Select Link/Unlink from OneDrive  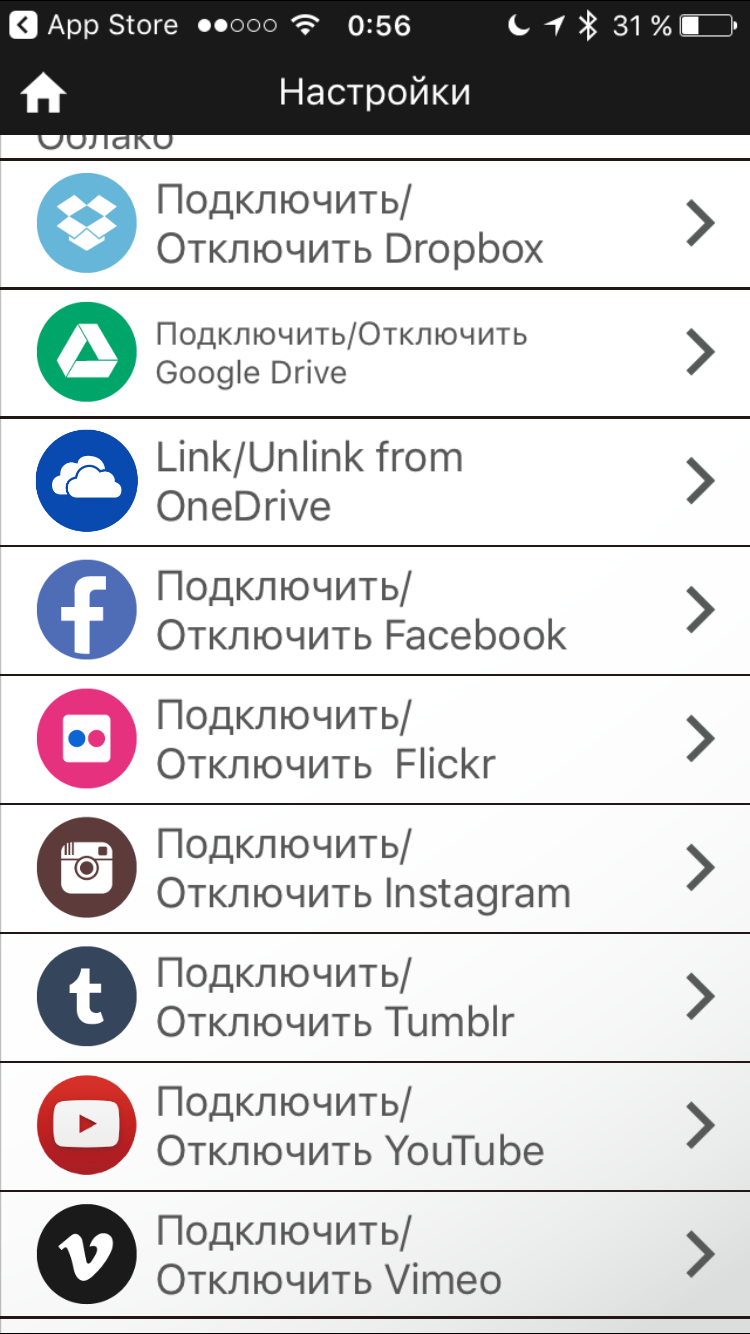point(375,482)
